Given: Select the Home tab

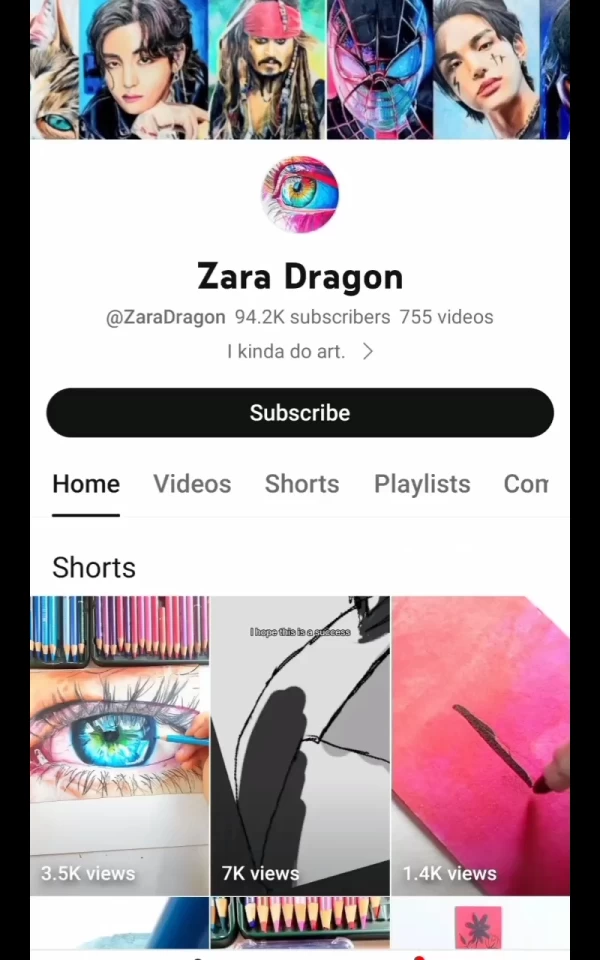Looking at the screenshot, I should point(86,484).
